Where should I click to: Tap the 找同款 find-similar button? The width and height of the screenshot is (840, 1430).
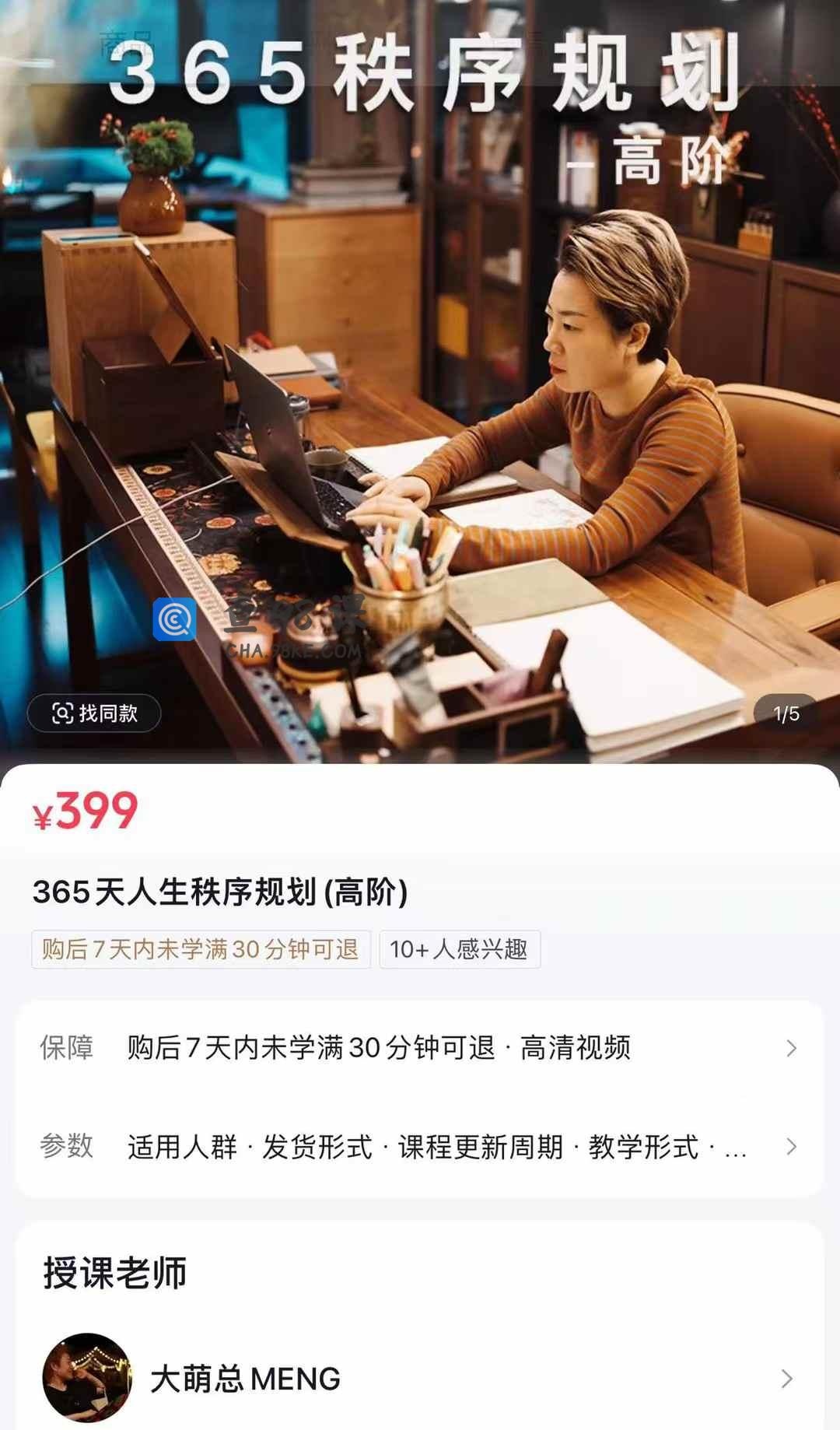[x=94, y=713]
